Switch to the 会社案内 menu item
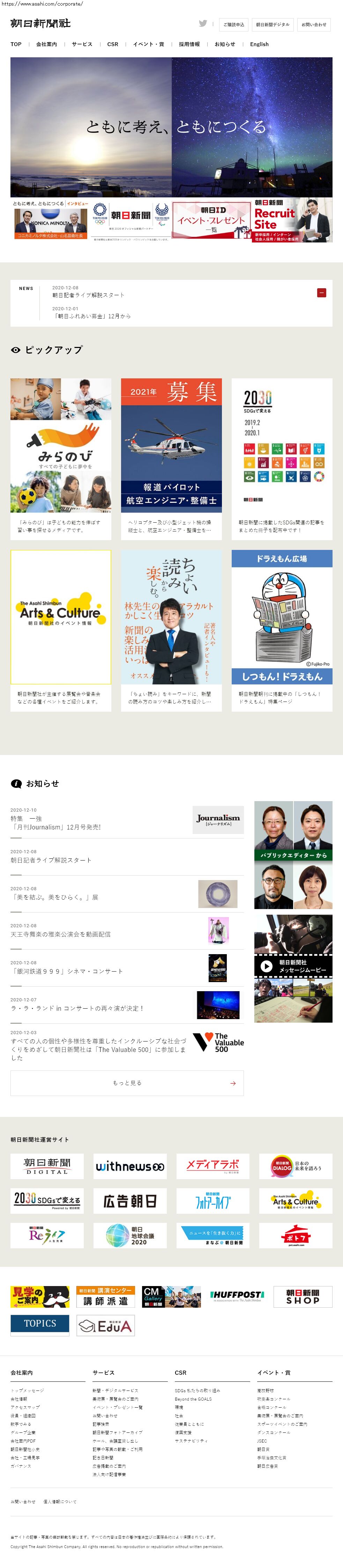This screenshot has height=1568, width=343. [x=46, y=44]
